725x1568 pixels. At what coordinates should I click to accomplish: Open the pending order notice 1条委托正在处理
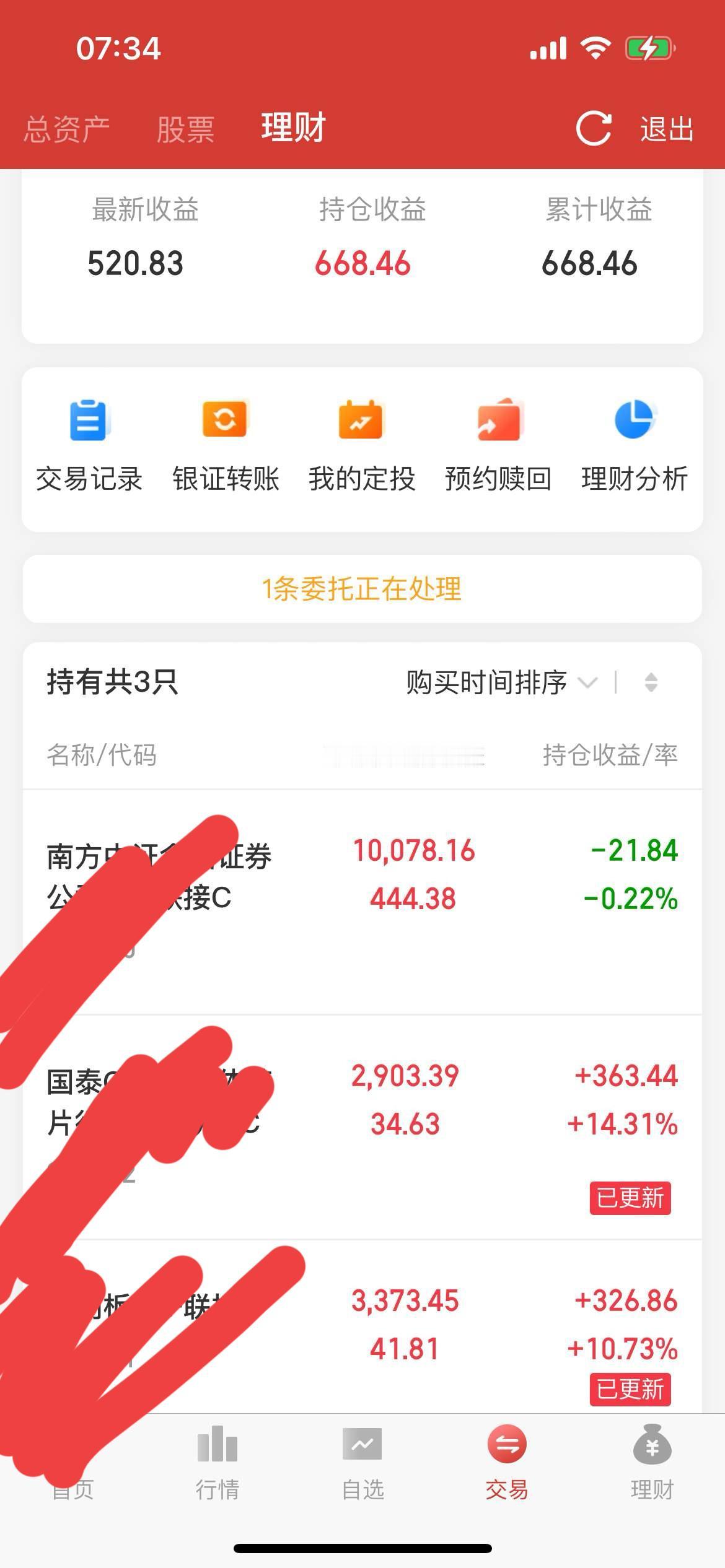pos(362,590)
